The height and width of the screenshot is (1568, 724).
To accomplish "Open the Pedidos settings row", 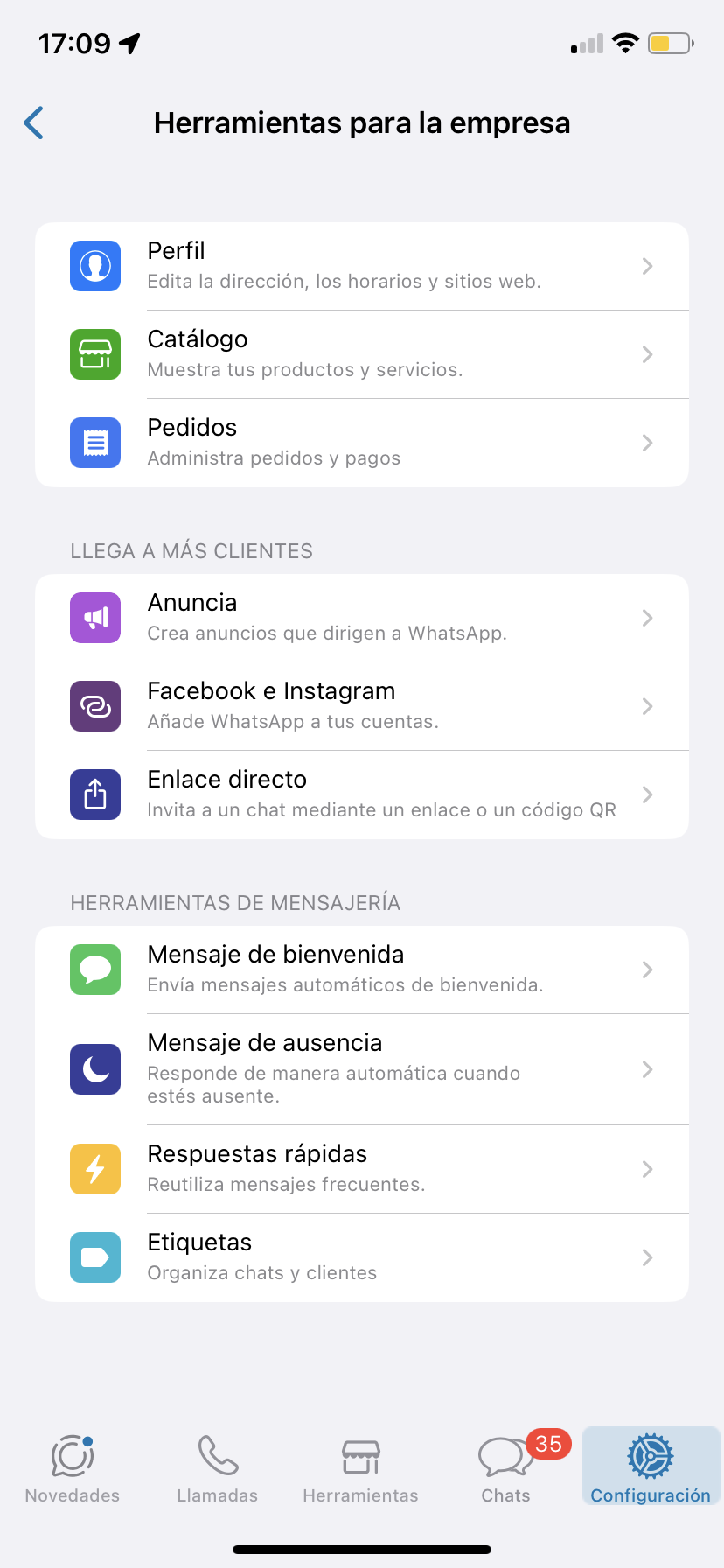I will (x=362, y=443).
